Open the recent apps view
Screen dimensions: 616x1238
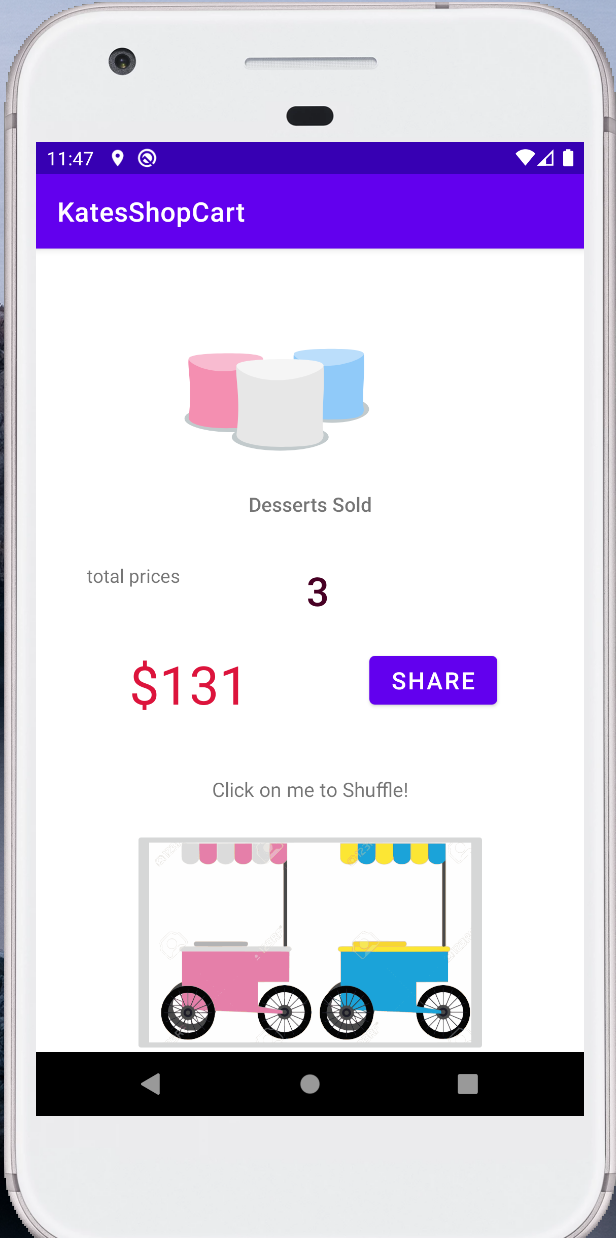tap(467, 1084)
